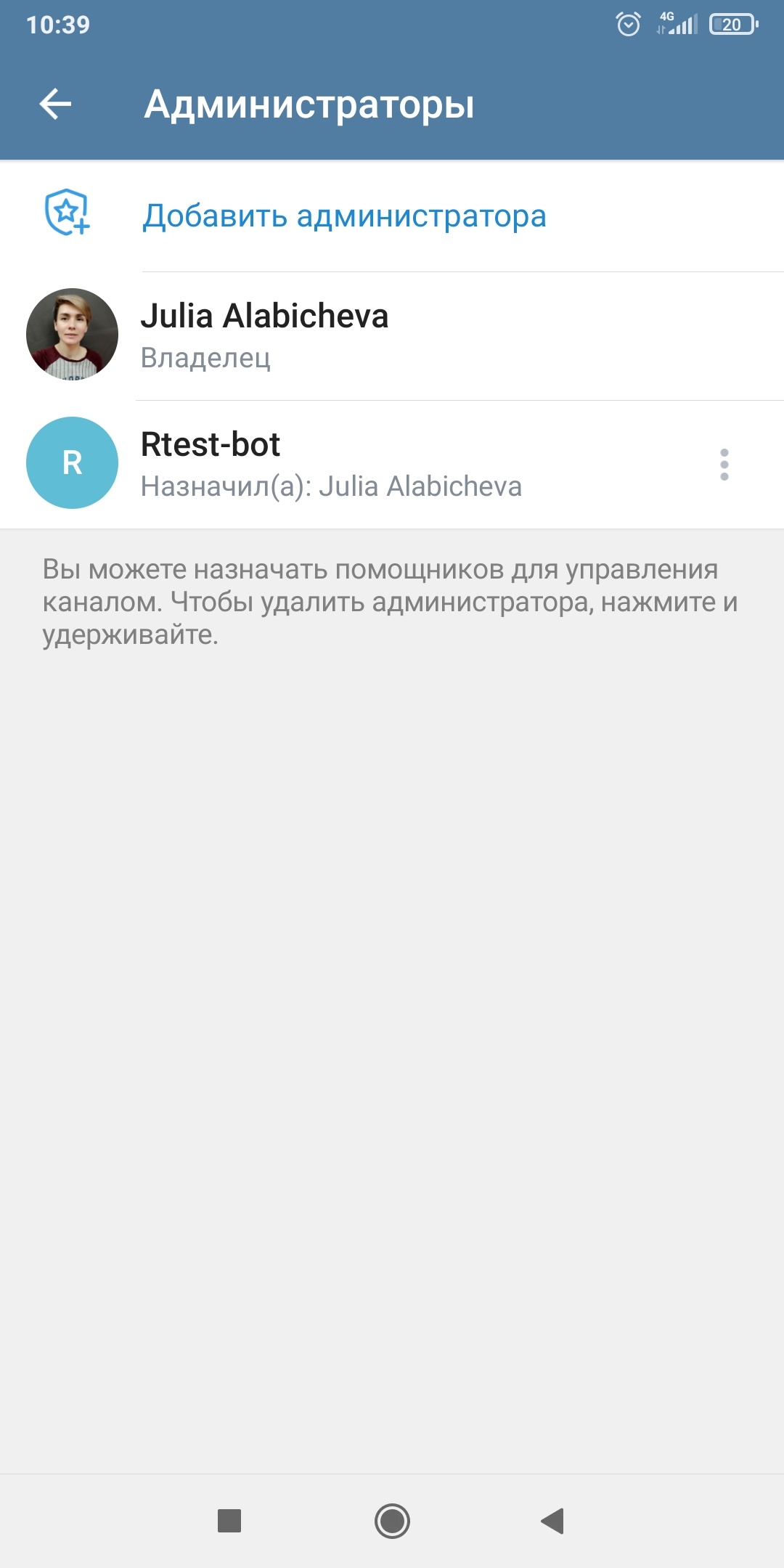Viewport: 784px width, 1568px height.
Task: Open the three-dot menu for Rtest-bot
Action: click(x=724, y=464)
